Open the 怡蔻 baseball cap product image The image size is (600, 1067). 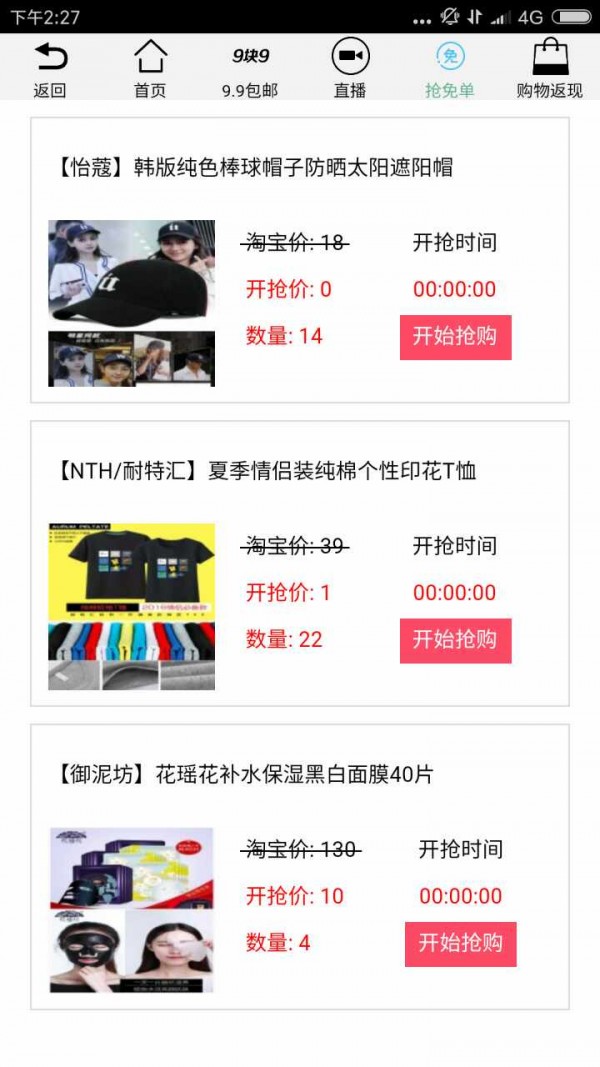click(x=131, y=303)
